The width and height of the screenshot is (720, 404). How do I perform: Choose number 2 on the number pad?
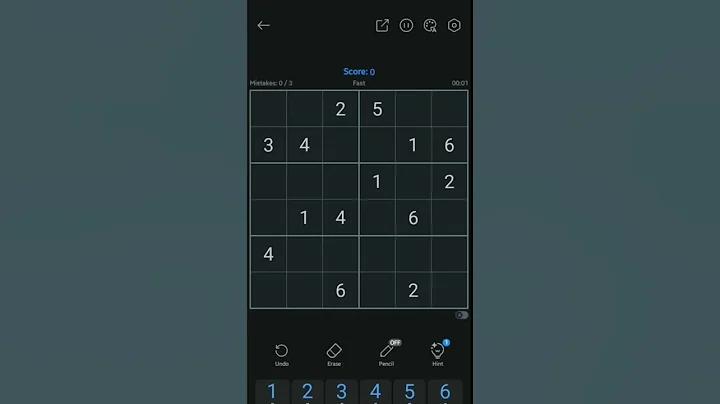tap(307, 392)
